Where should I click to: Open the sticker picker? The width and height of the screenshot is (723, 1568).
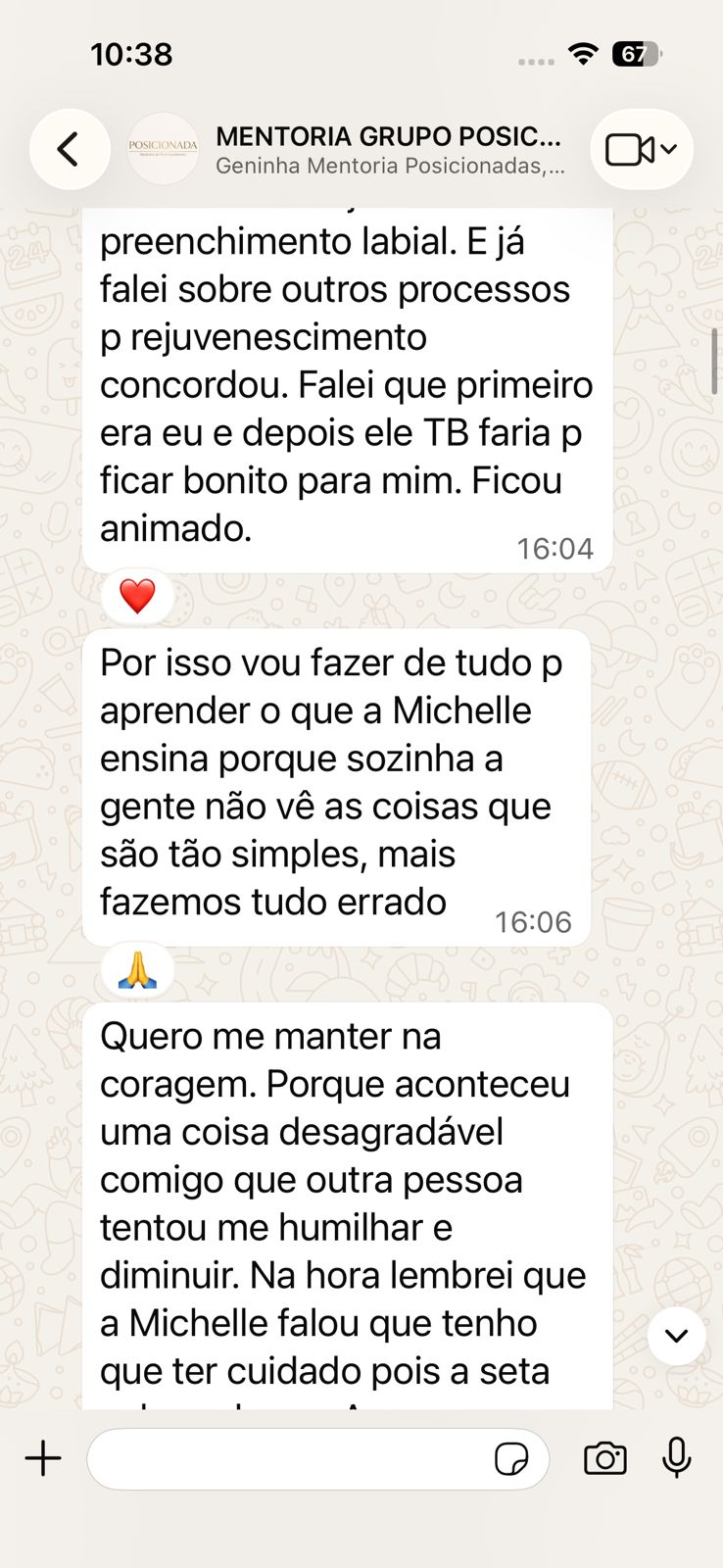click(x=511, y=1459)
